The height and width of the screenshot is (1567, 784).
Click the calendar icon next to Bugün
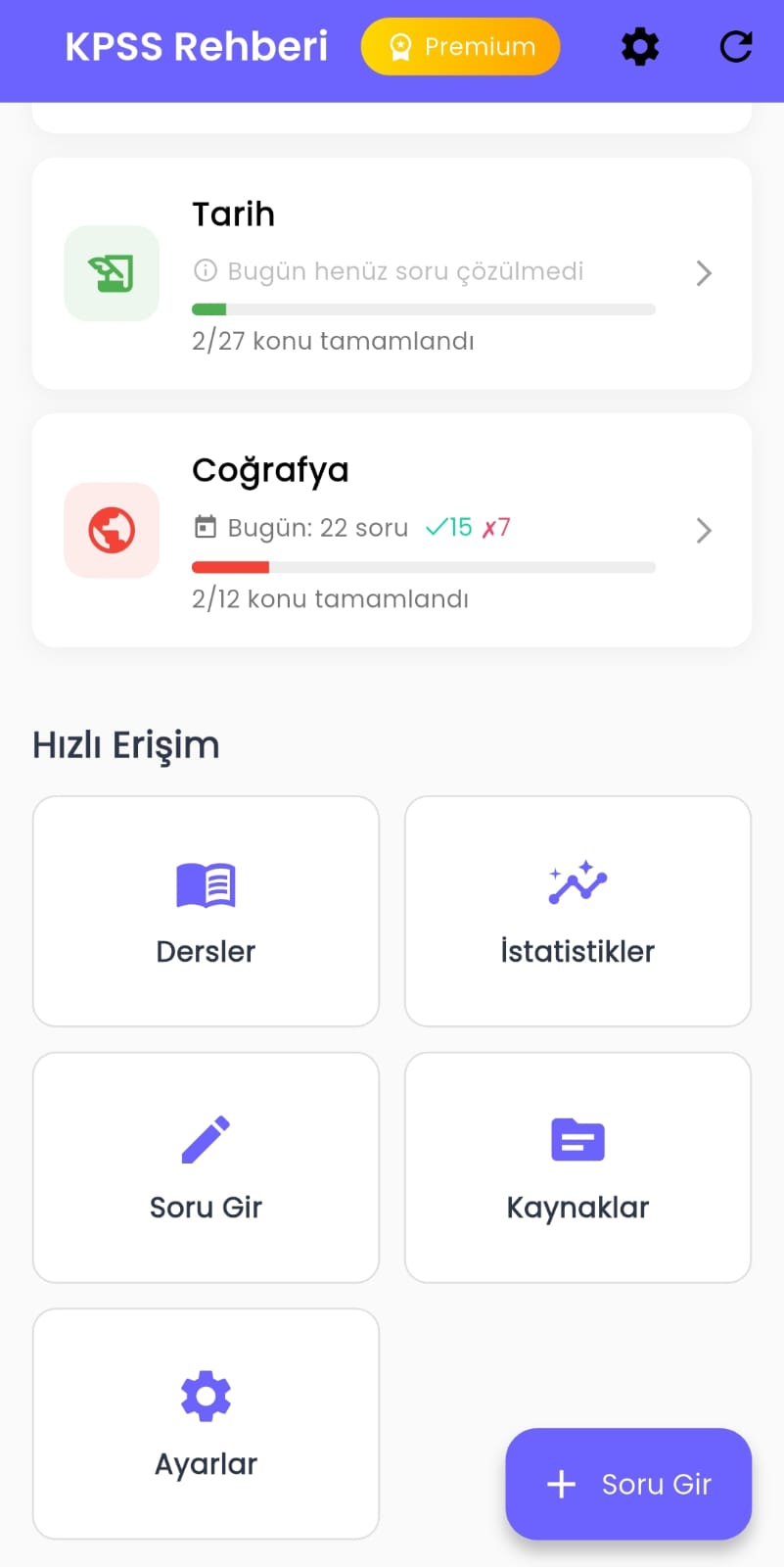click(x=205, y=527)
